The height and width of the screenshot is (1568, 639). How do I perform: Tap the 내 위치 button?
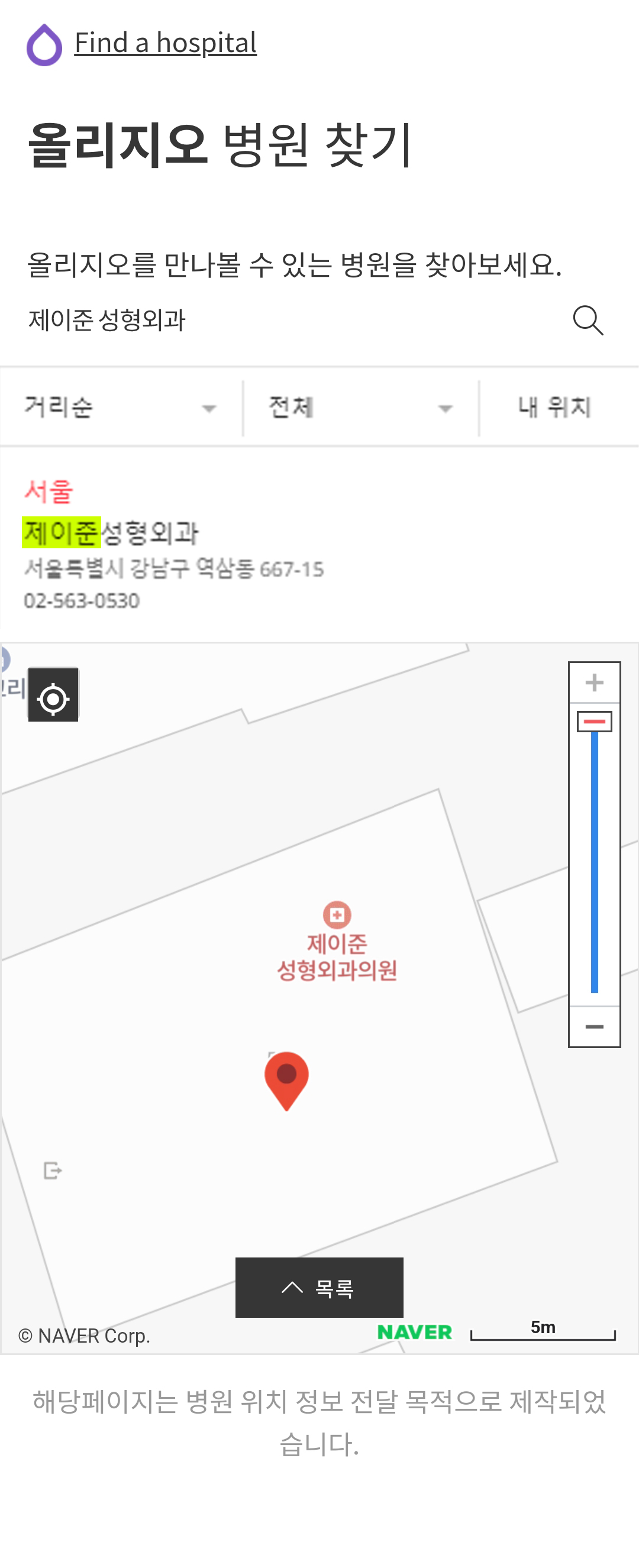click(555, 407)
